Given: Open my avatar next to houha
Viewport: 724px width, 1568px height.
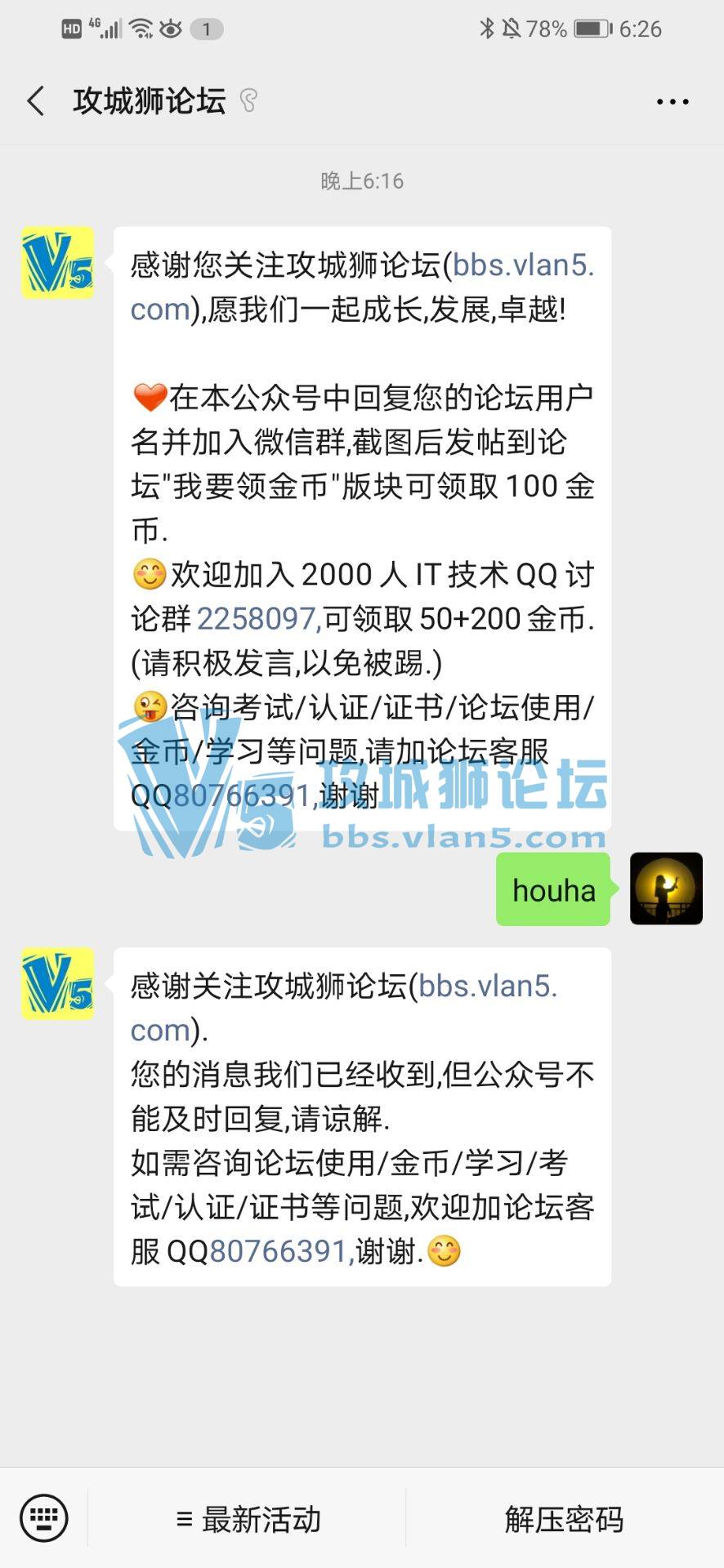Looking at the screenshot, I should coord(666,889).
